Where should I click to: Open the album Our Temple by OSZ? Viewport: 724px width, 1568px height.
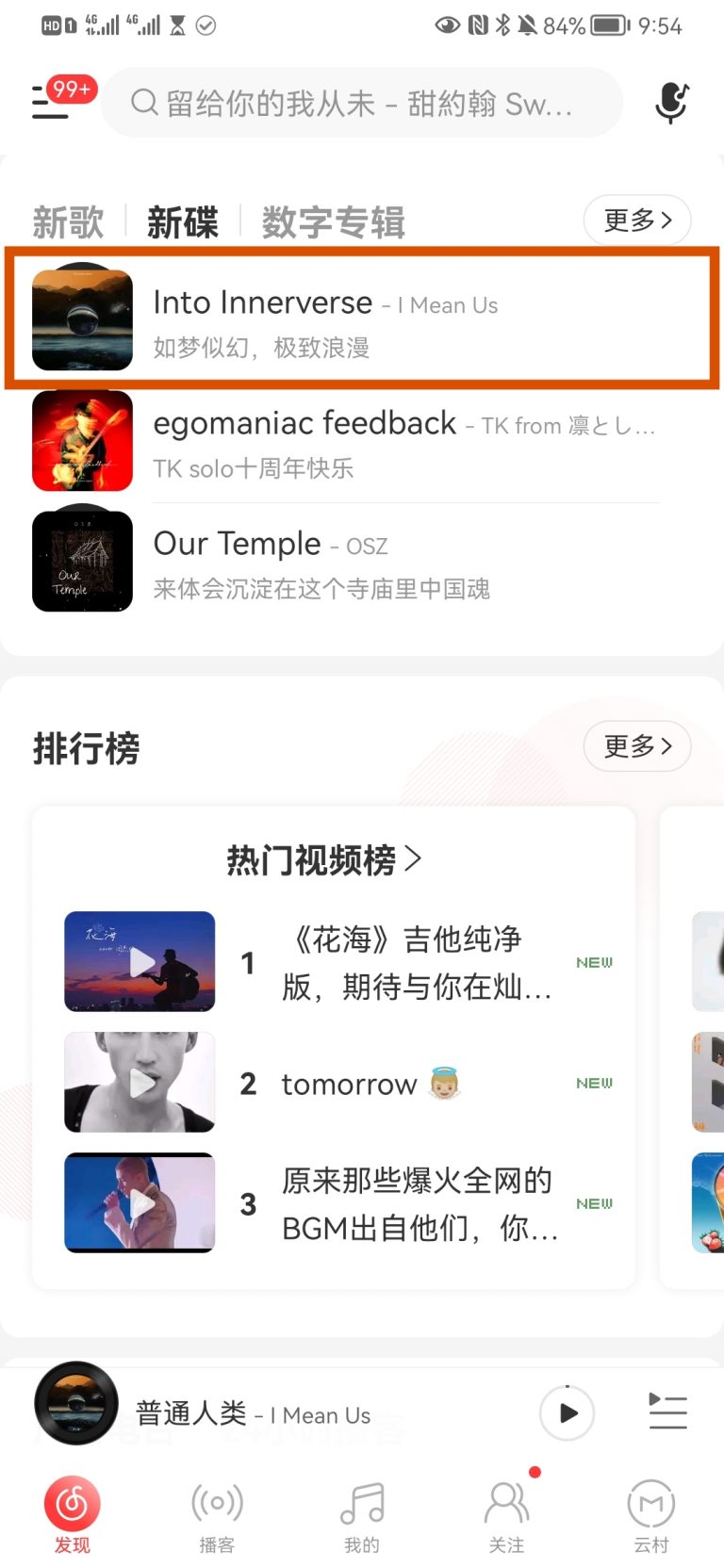(x=362, y=562)
